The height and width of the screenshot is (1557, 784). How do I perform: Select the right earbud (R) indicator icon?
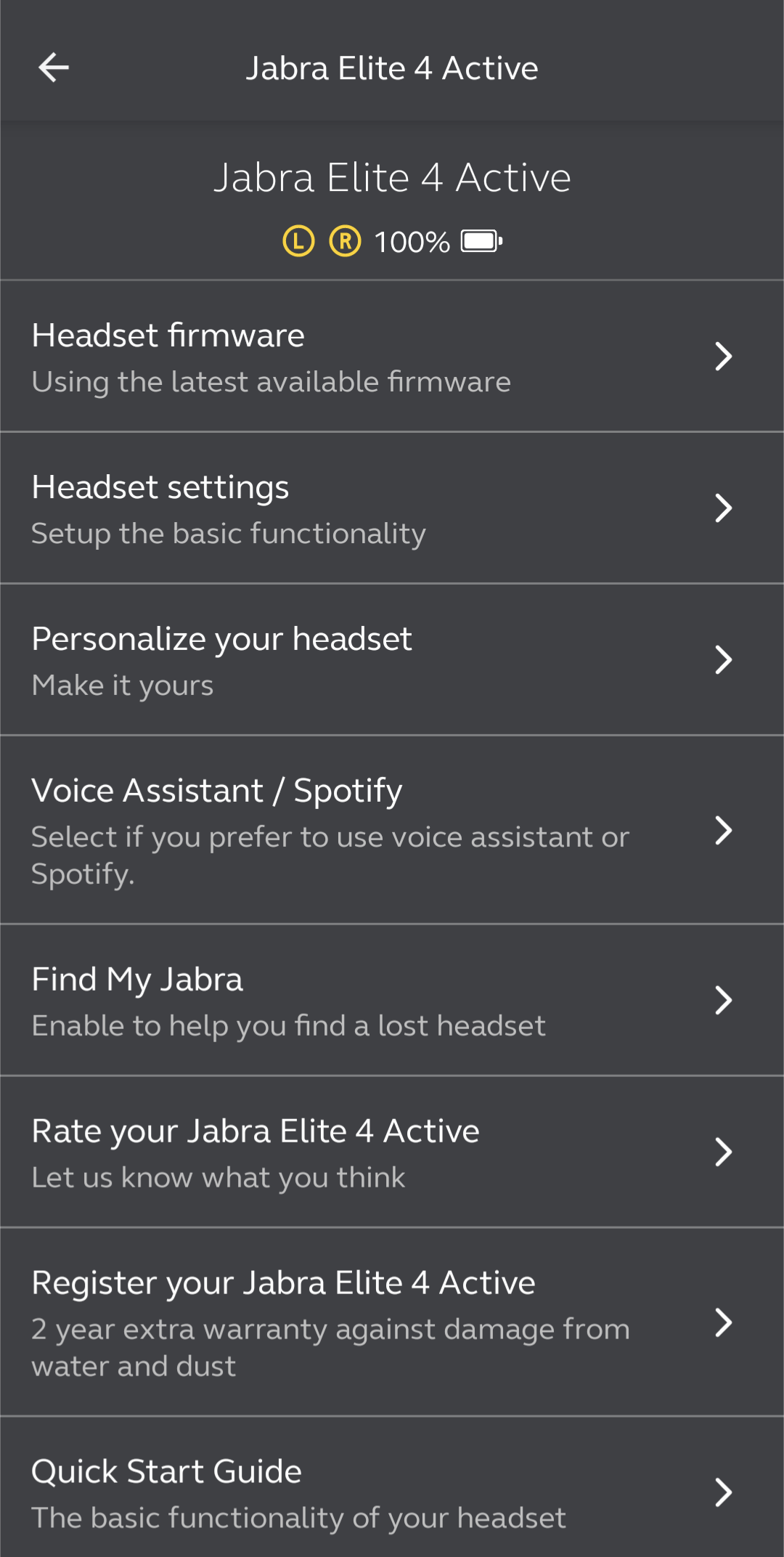(x=345, y=240)
